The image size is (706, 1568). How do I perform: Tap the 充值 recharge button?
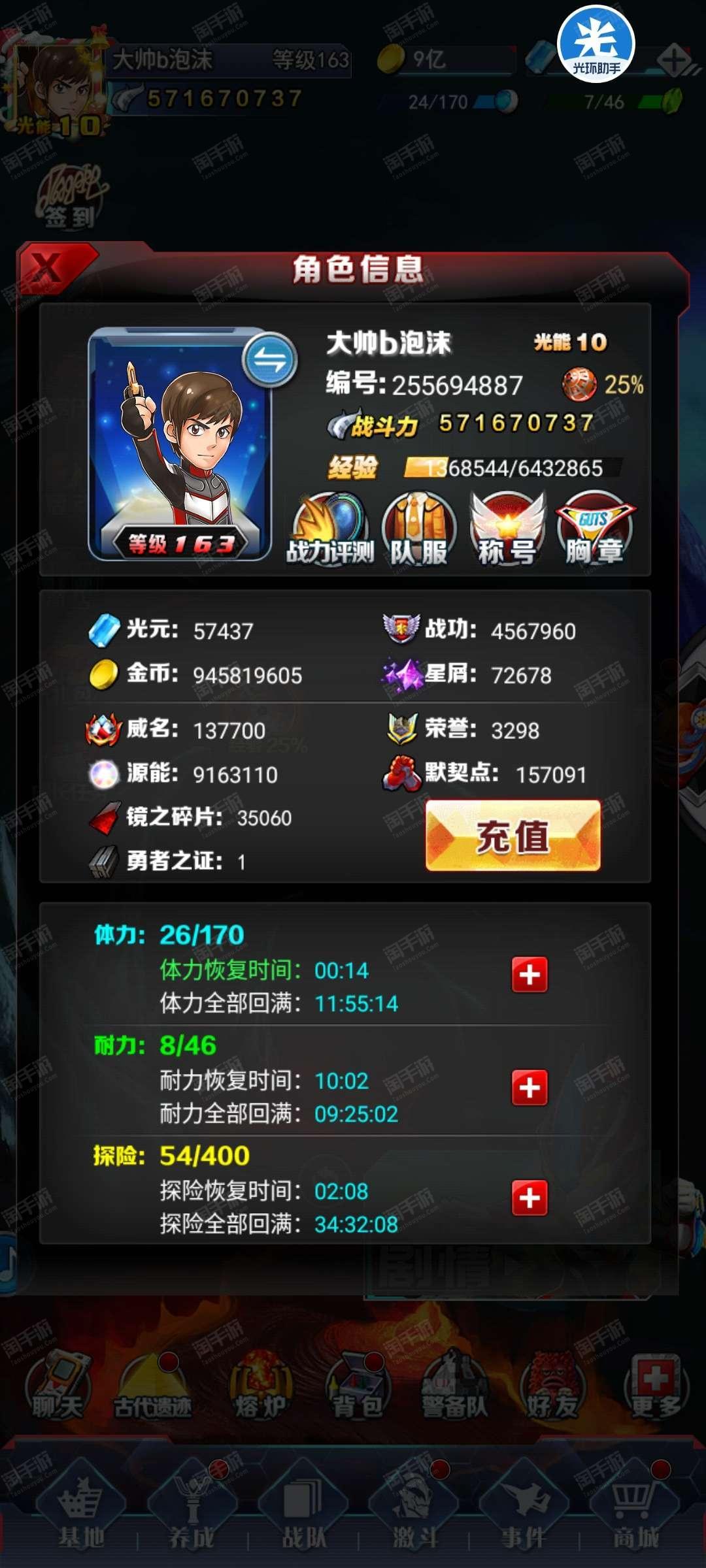coord(513,836)
